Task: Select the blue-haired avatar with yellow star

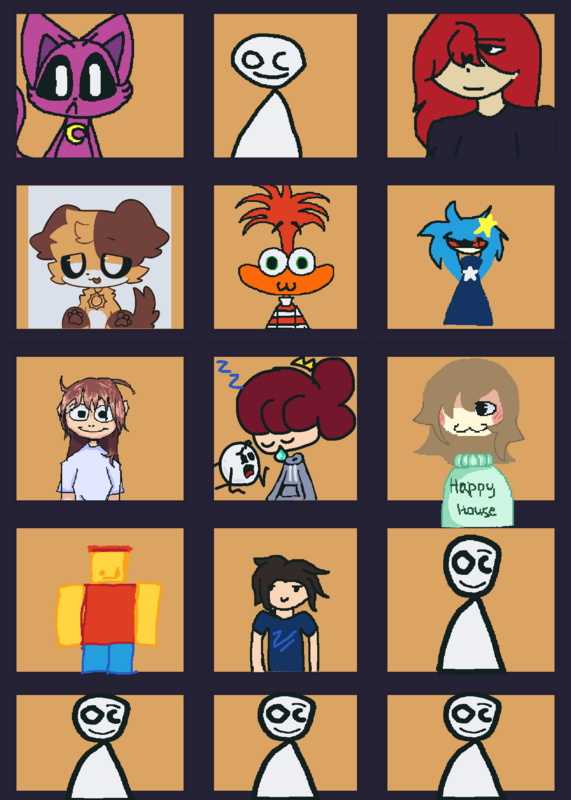Action: (x=470, y=257)
